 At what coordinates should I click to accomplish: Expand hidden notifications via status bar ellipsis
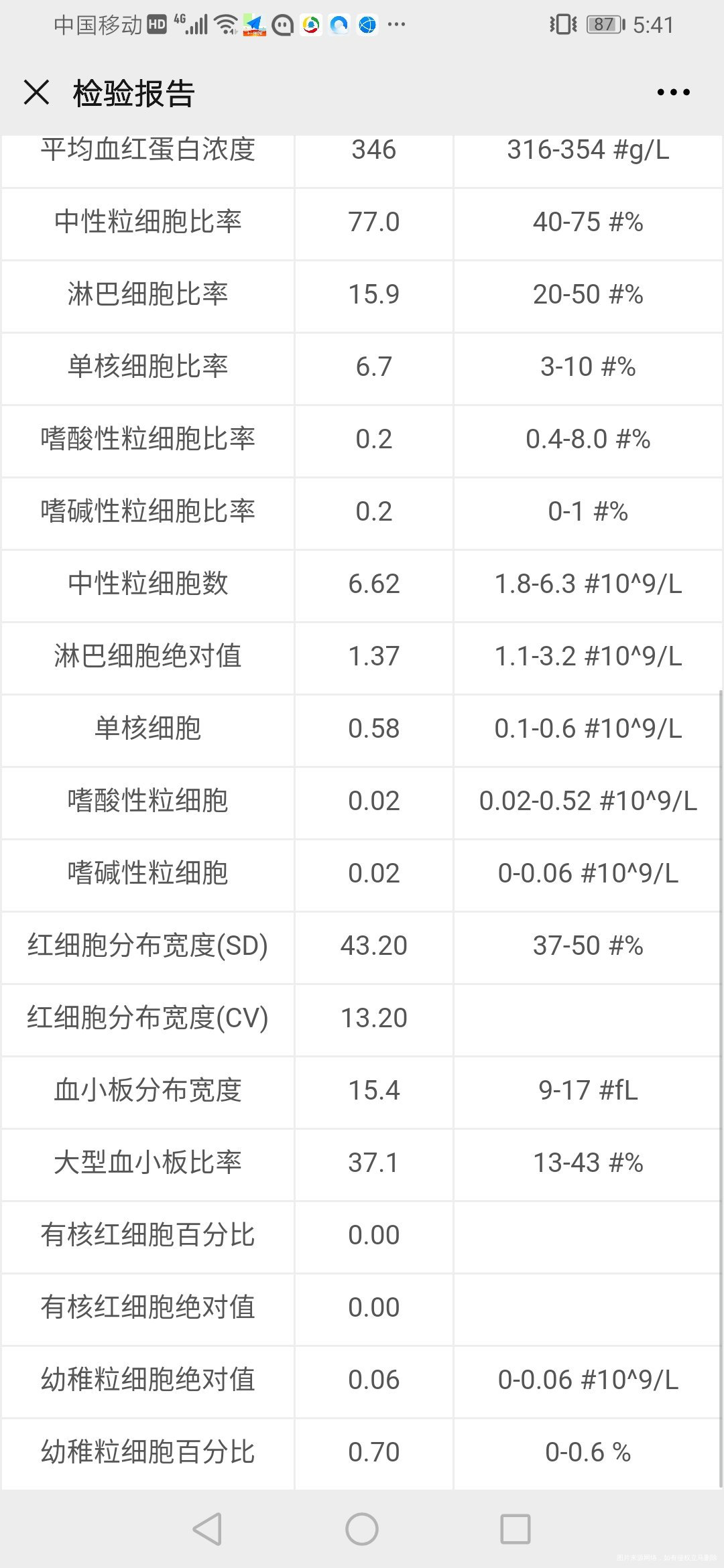(x=397, y=25)
